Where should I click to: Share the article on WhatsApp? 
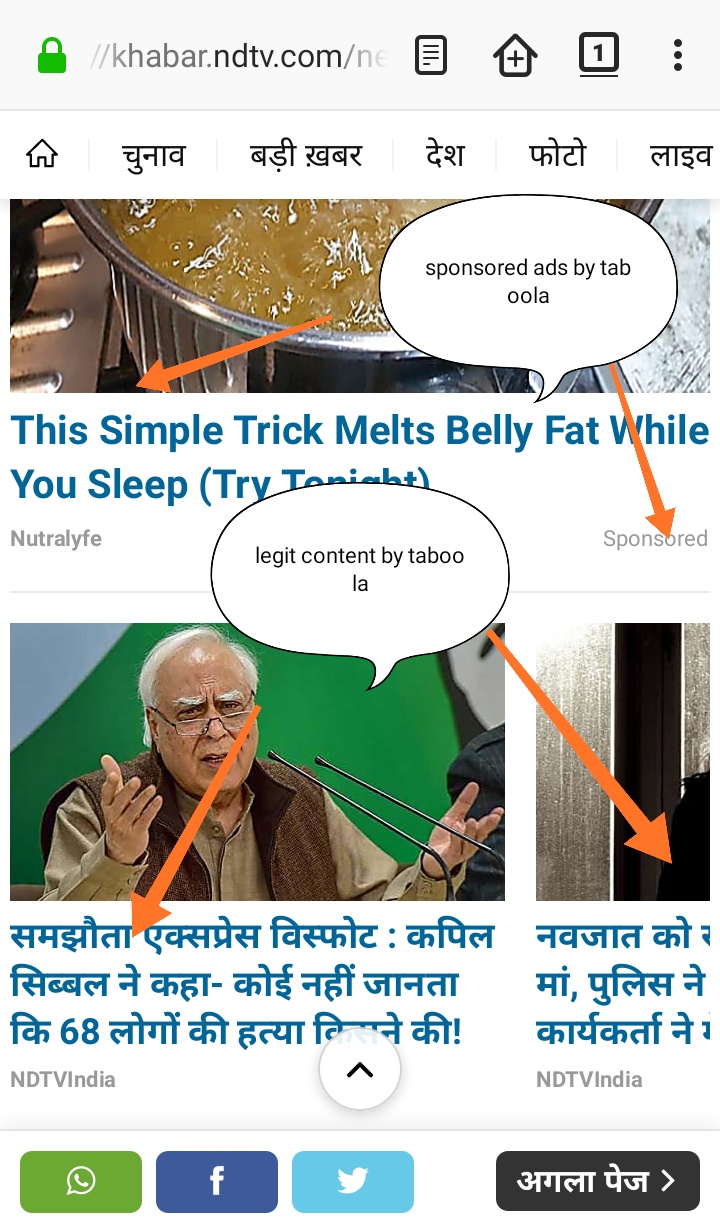[x=81, y=1181]
